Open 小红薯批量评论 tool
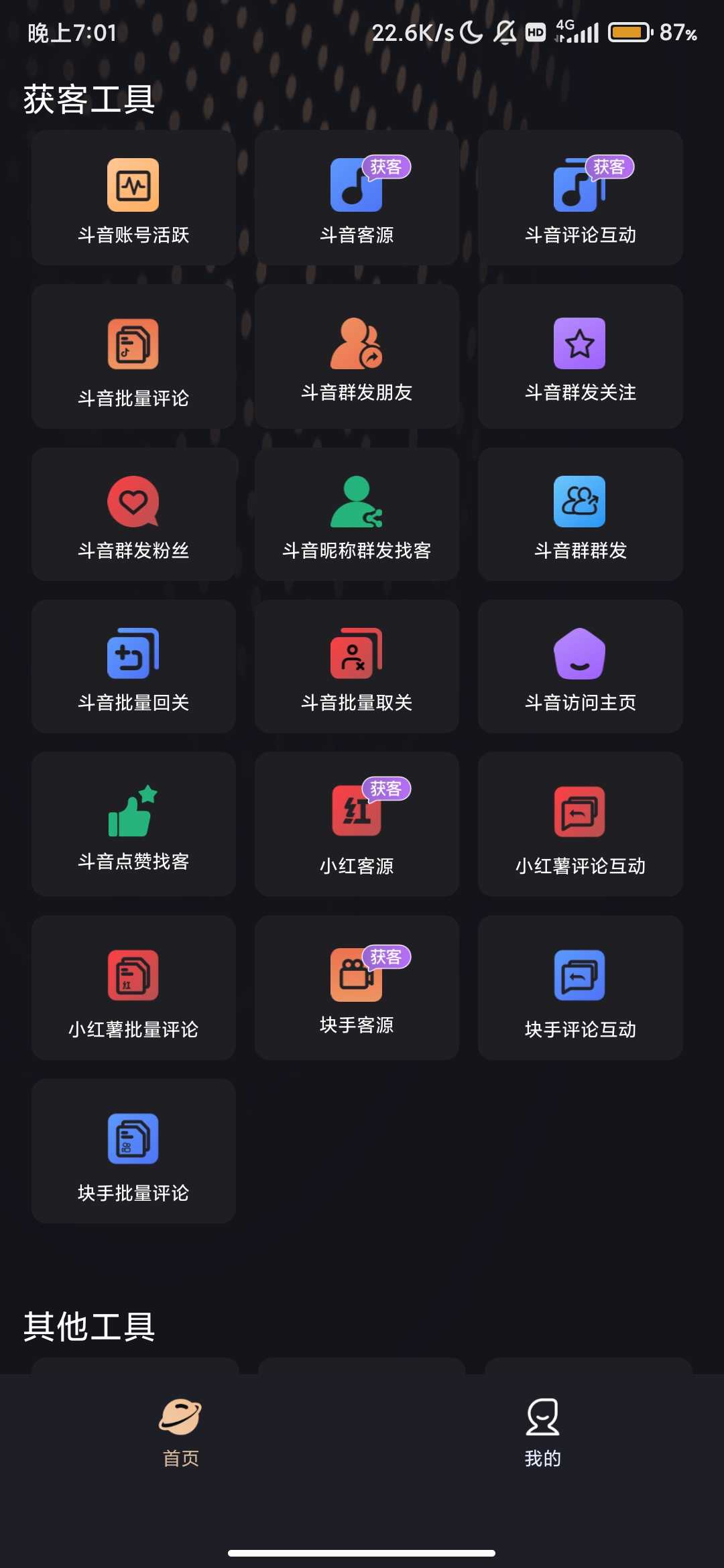Screen dimensions: 724x1568 click(133, 988)
